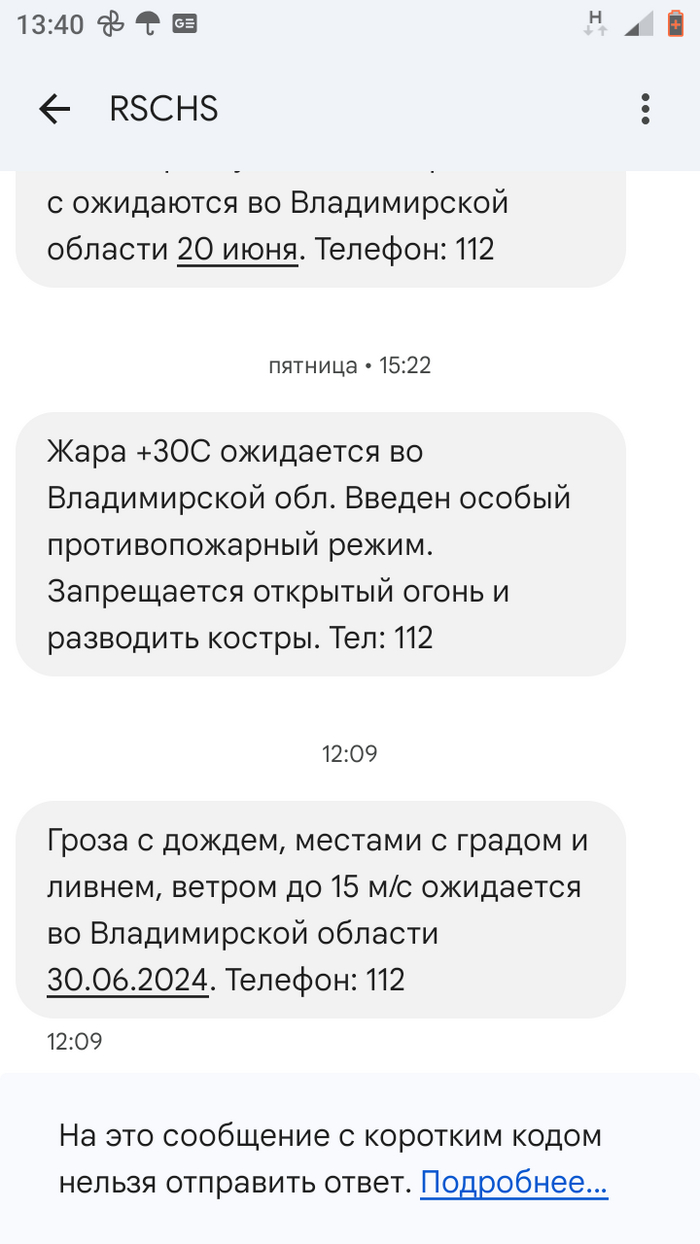The image size is (700, 1244).
Task: Go back to the conversations list
Action: click(54, 109)
